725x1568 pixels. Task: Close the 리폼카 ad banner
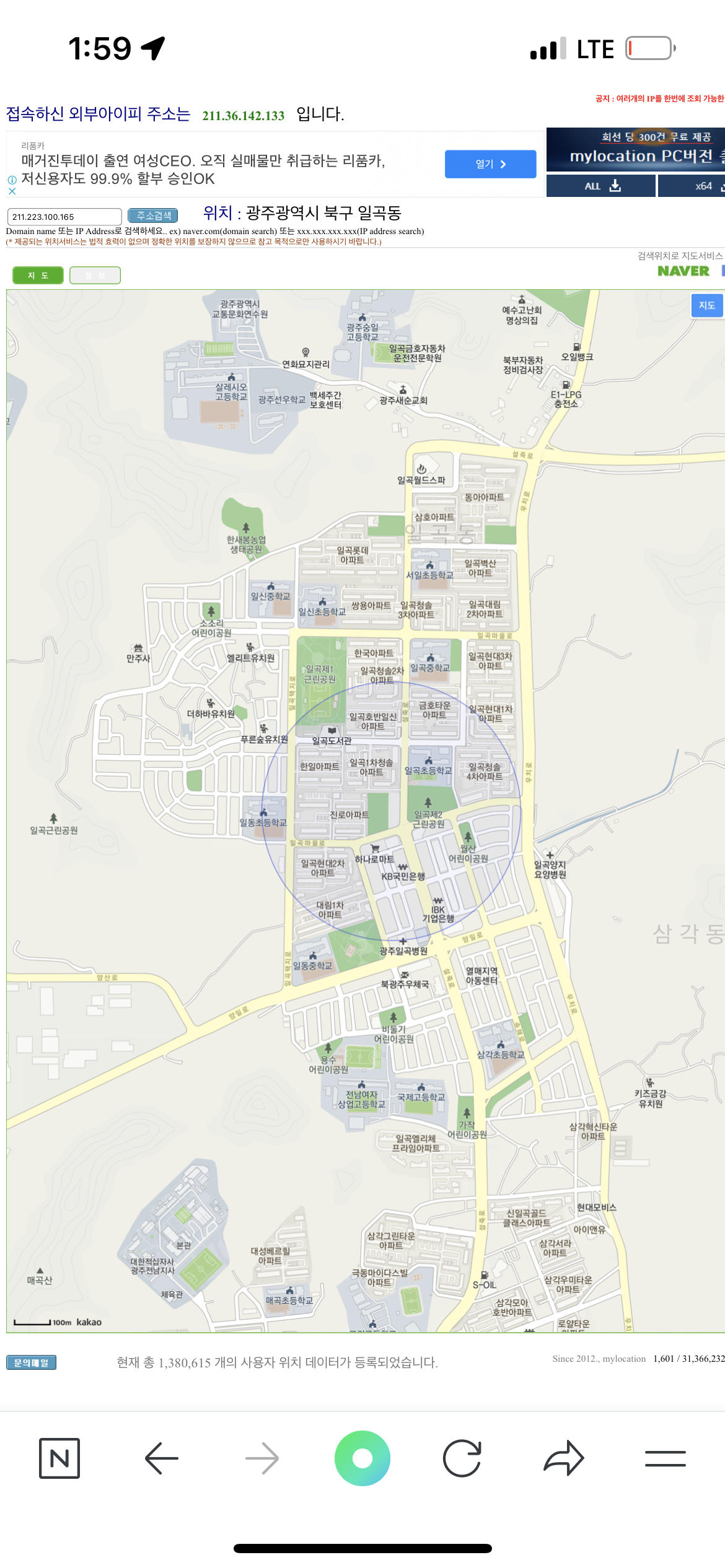coord(12,191)
